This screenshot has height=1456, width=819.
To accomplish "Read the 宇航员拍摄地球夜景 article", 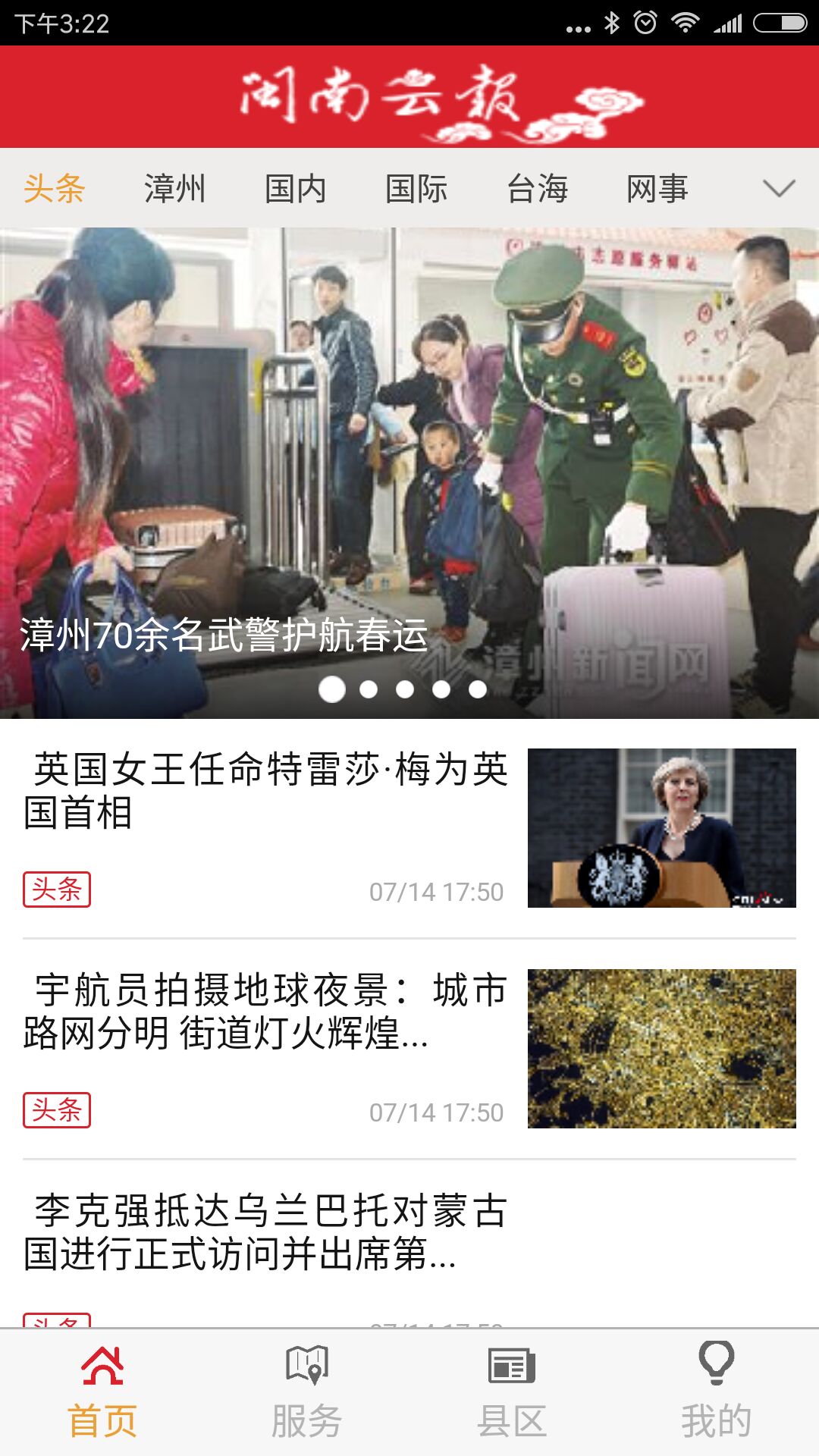I will coord(265,1011).
